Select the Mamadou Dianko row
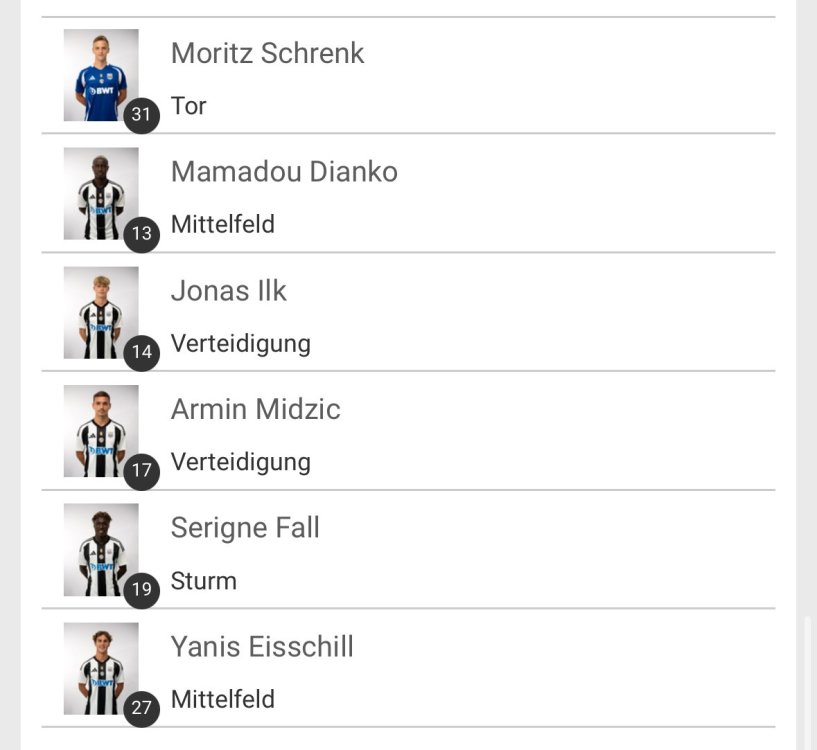 click(284, 172)
